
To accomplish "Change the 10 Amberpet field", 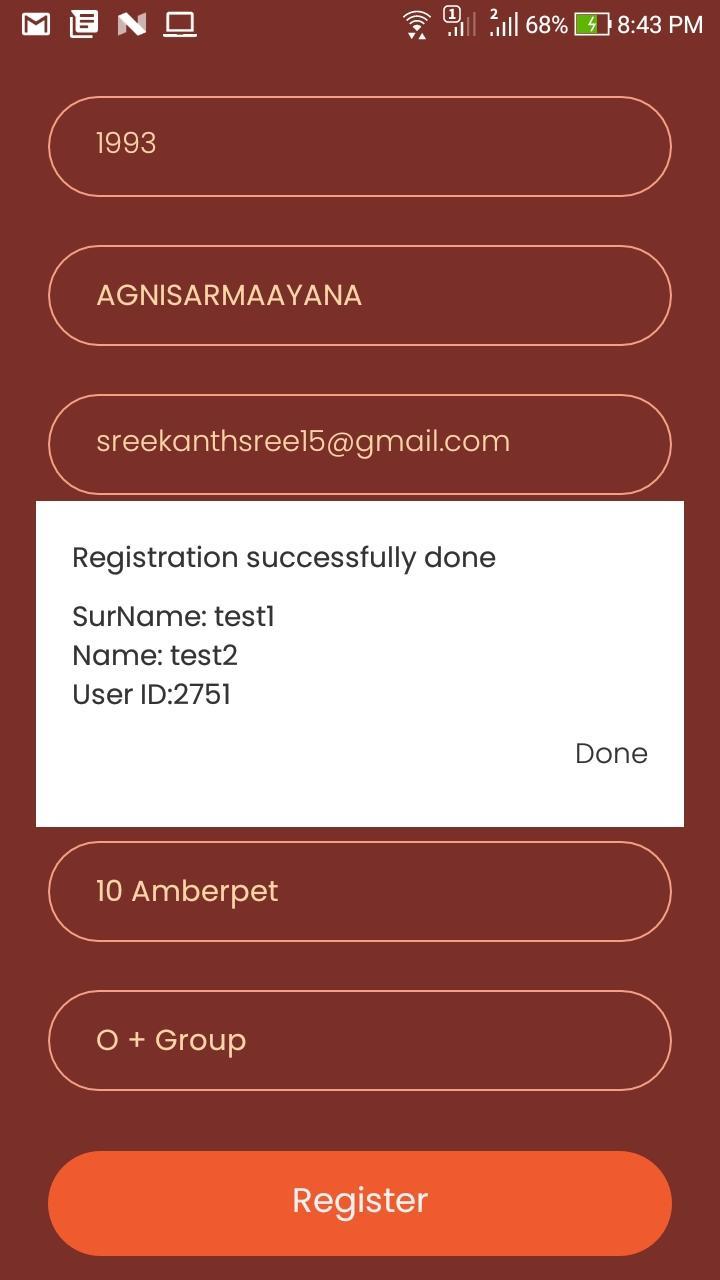I will click(360, 891).
